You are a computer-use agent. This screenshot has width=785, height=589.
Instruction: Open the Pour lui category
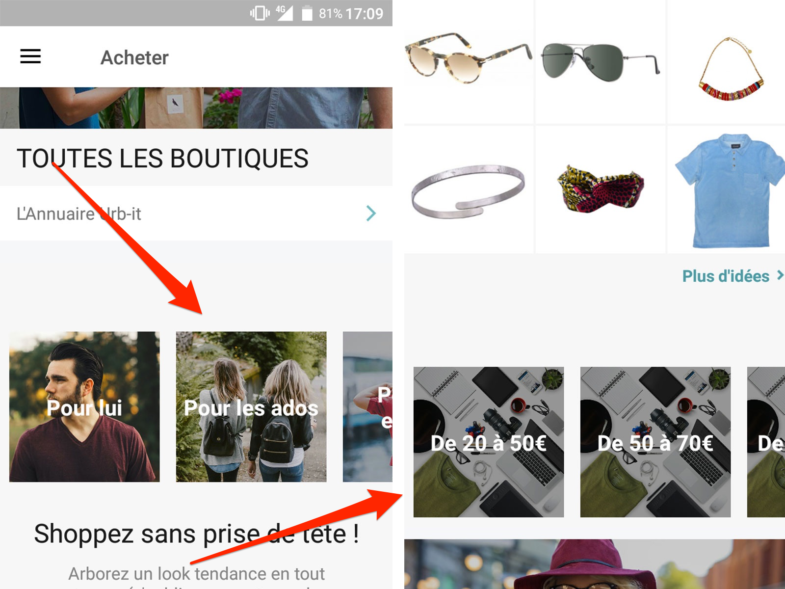(84, 407)
